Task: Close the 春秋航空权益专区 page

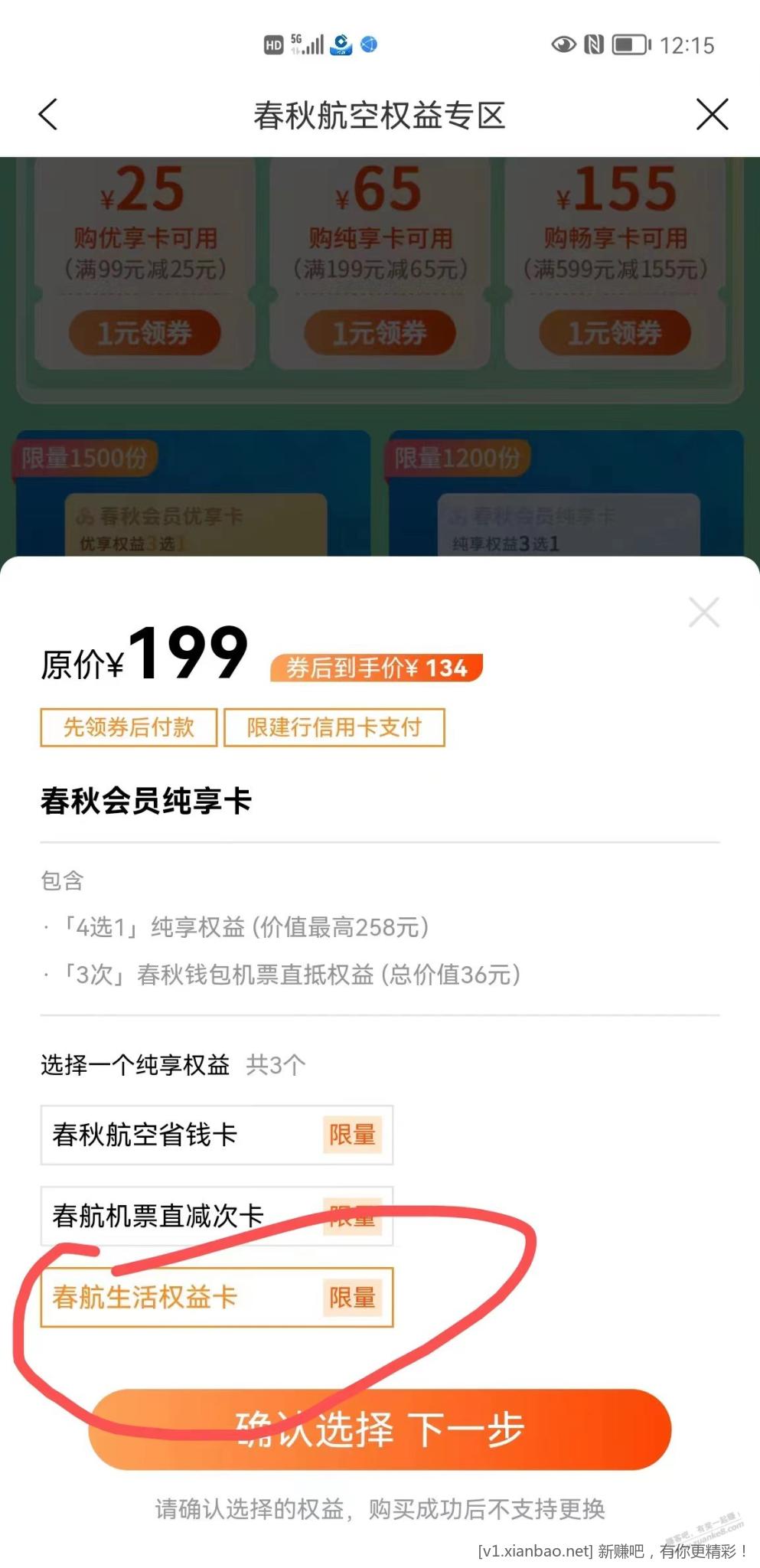Action: tap(712, 115)
